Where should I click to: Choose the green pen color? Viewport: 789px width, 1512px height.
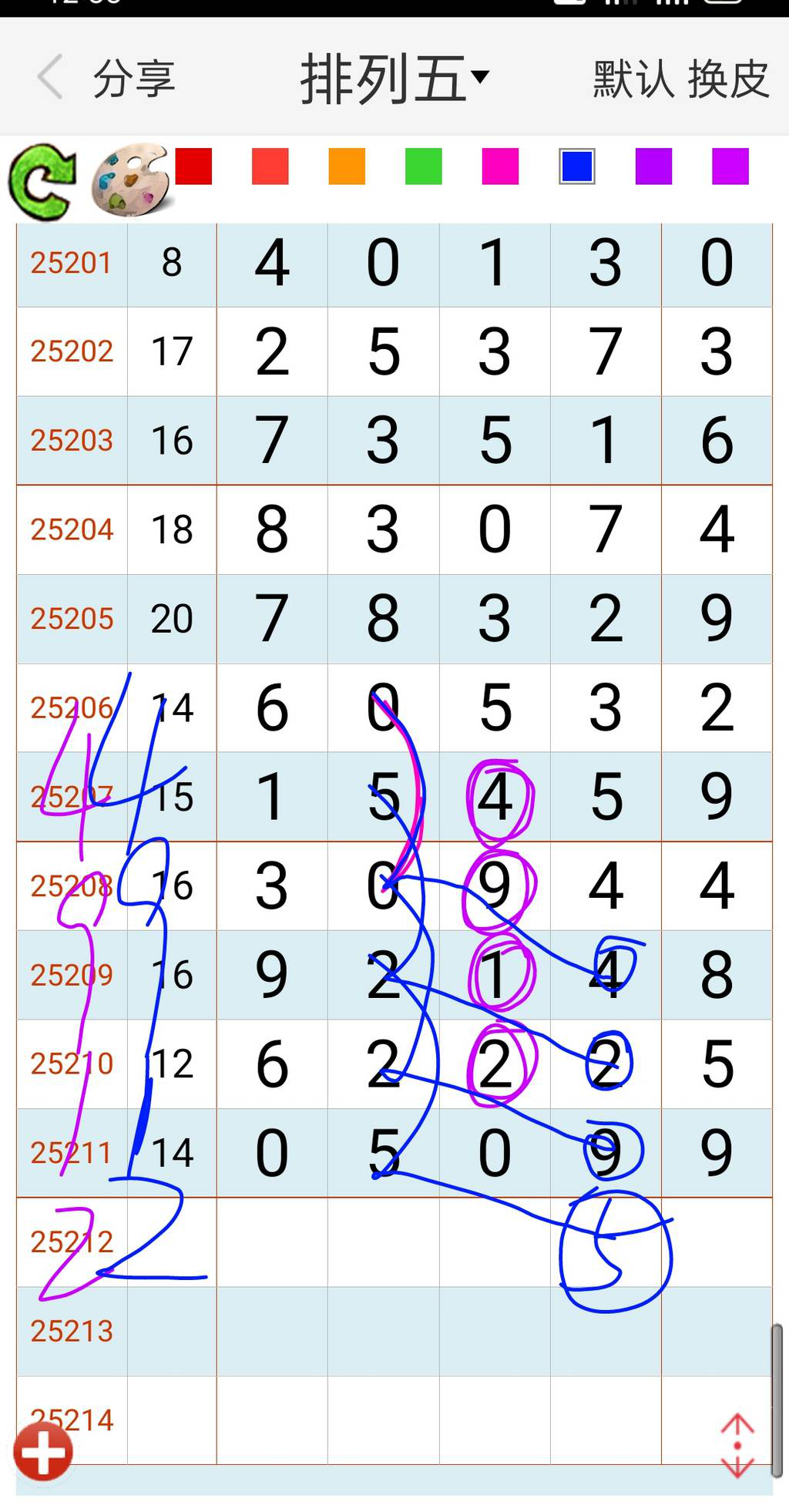(x=424, y=166)
